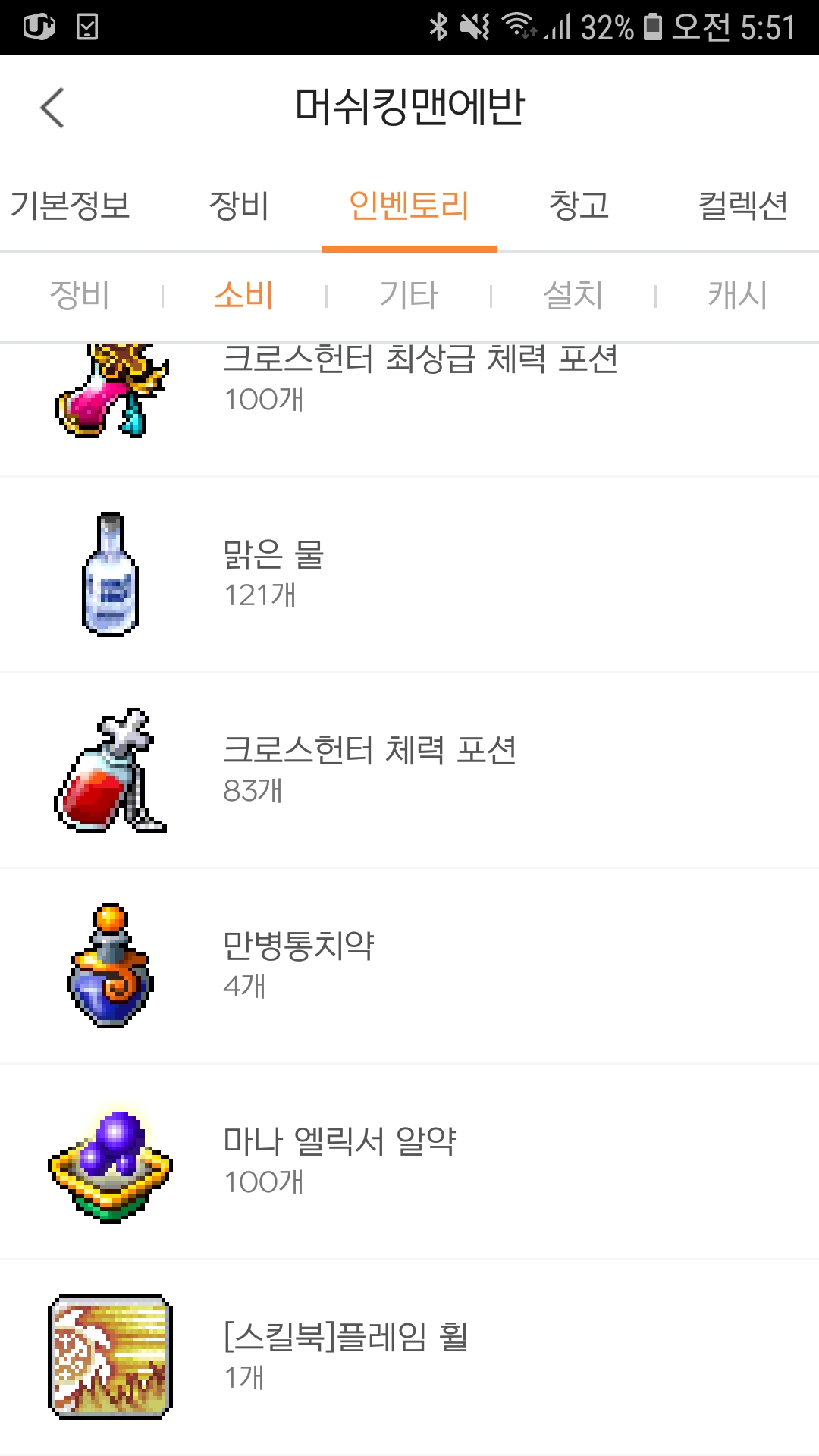Open the 캐시 inventory category
The height and width of the screenshot is (1456, 819).
click(737, 295)
